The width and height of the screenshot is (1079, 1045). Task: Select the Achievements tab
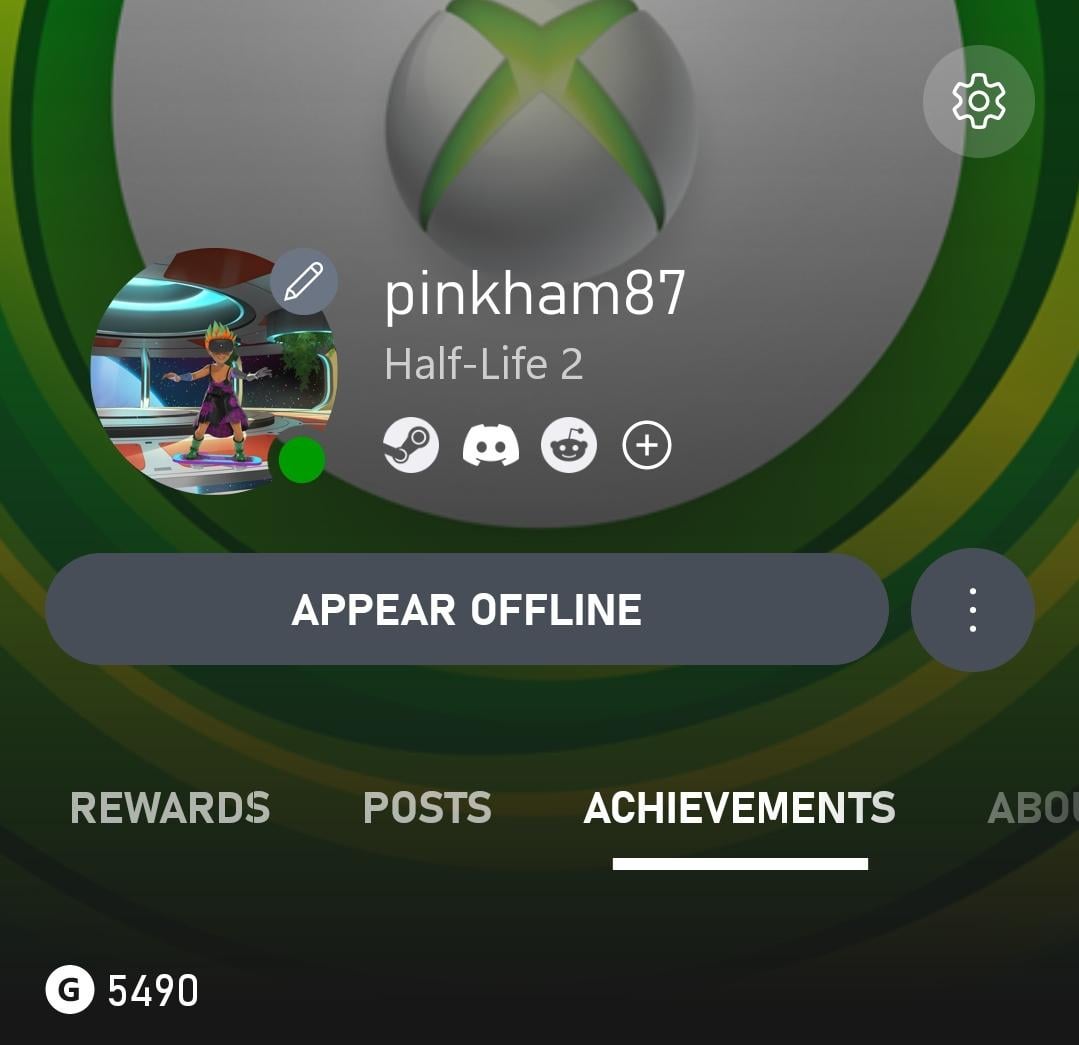pyautogui.click(x=739, y=808)
